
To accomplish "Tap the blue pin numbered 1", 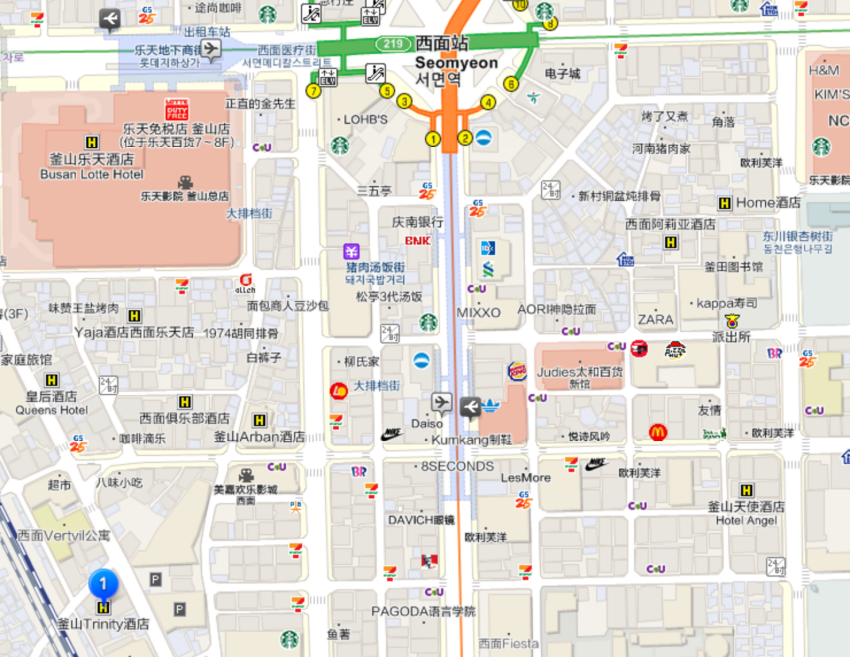I will point(103,582).
